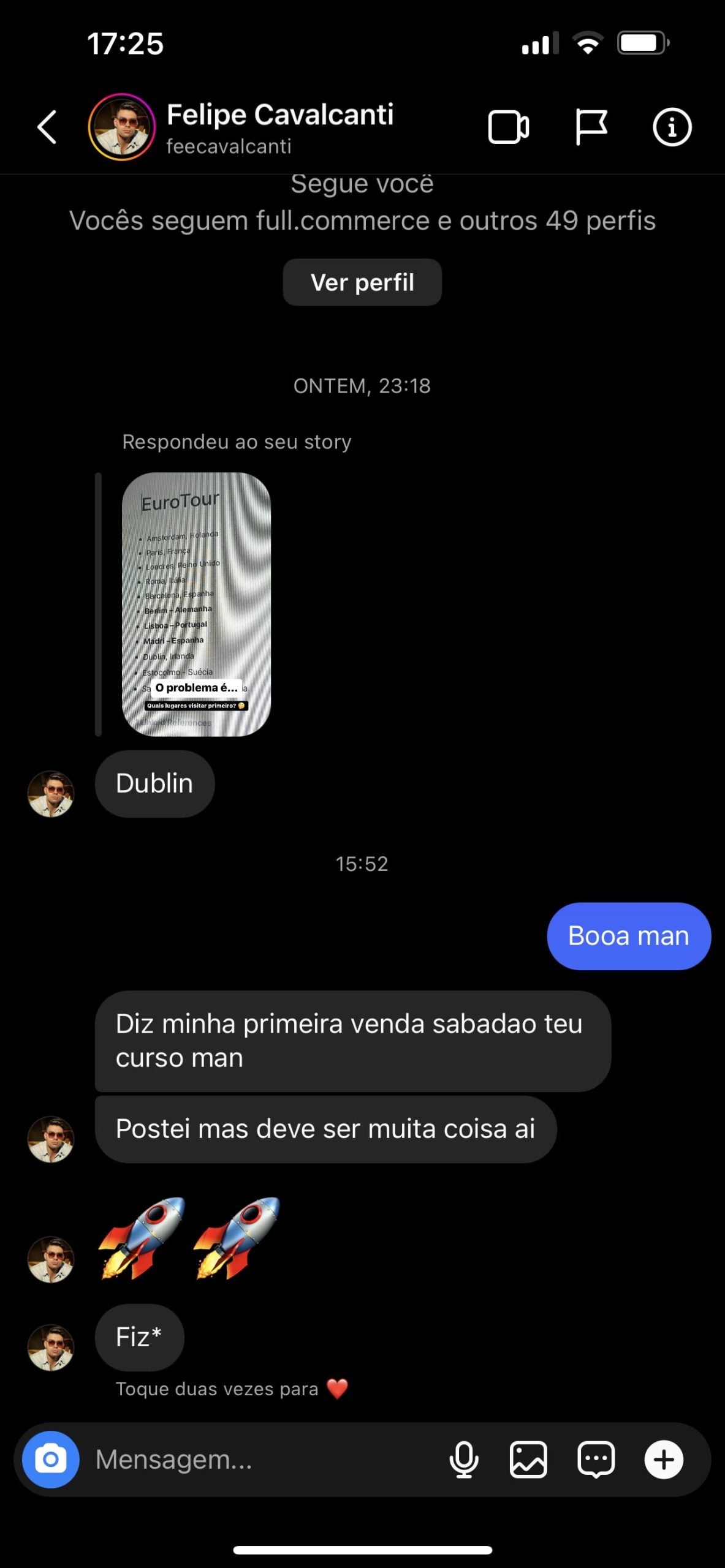Tap the Ver perfil button
Image resolution: width=725 pixels, height=1568 pixels.
click(x=362, y=282)
